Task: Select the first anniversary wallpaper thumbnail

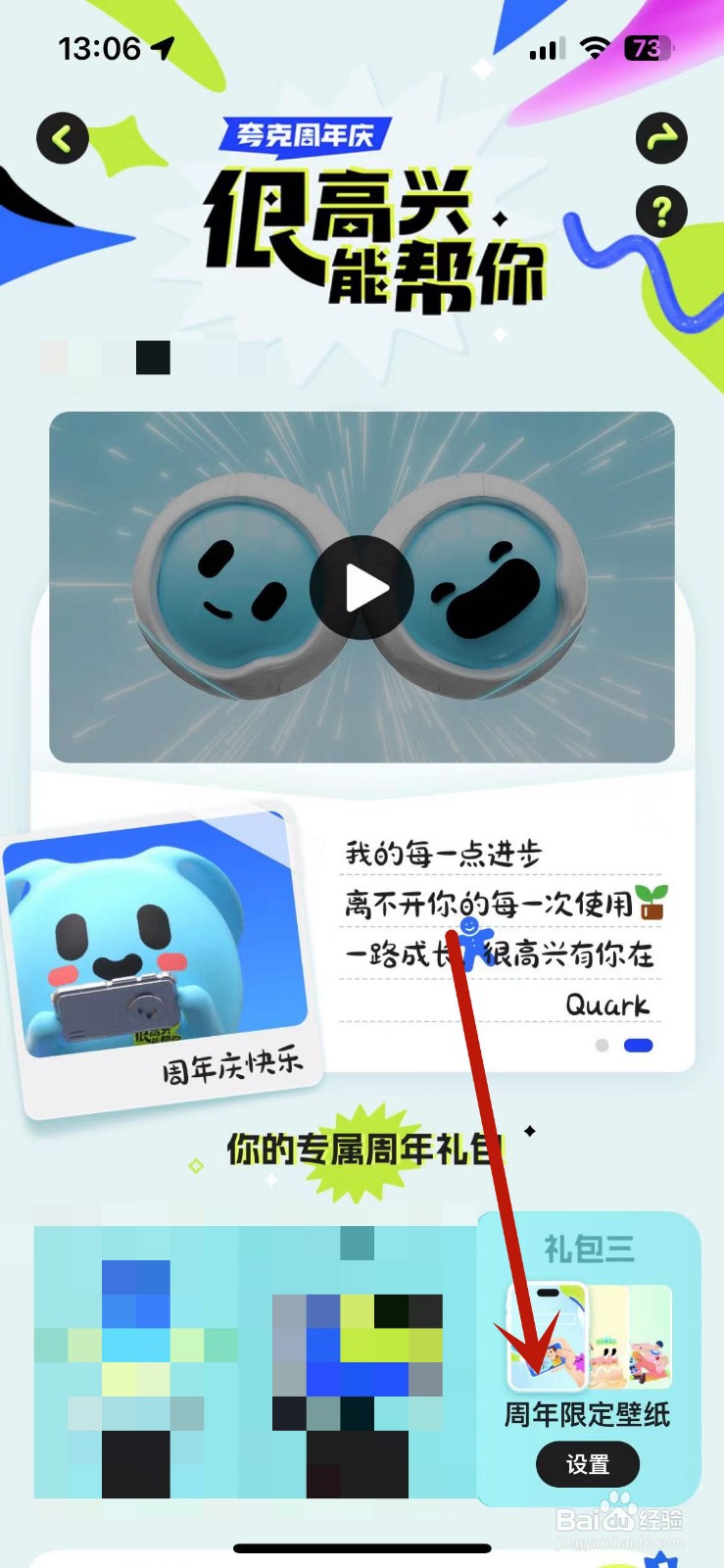Action: pyautogui.click(x=549, y=1336)
